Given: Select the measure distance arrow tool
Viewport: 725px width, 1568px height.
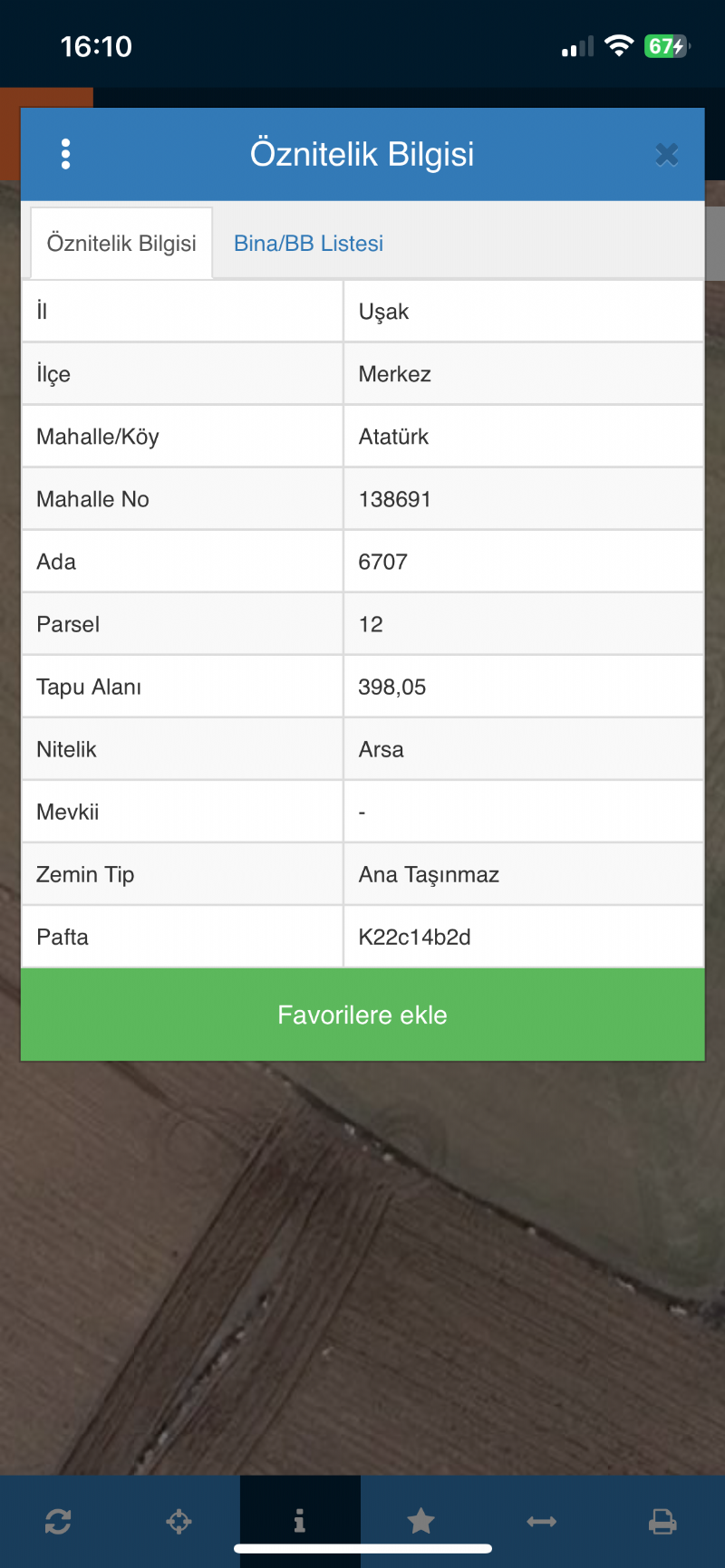Looking at the screenshot, I should click(x=542, y=1522).
